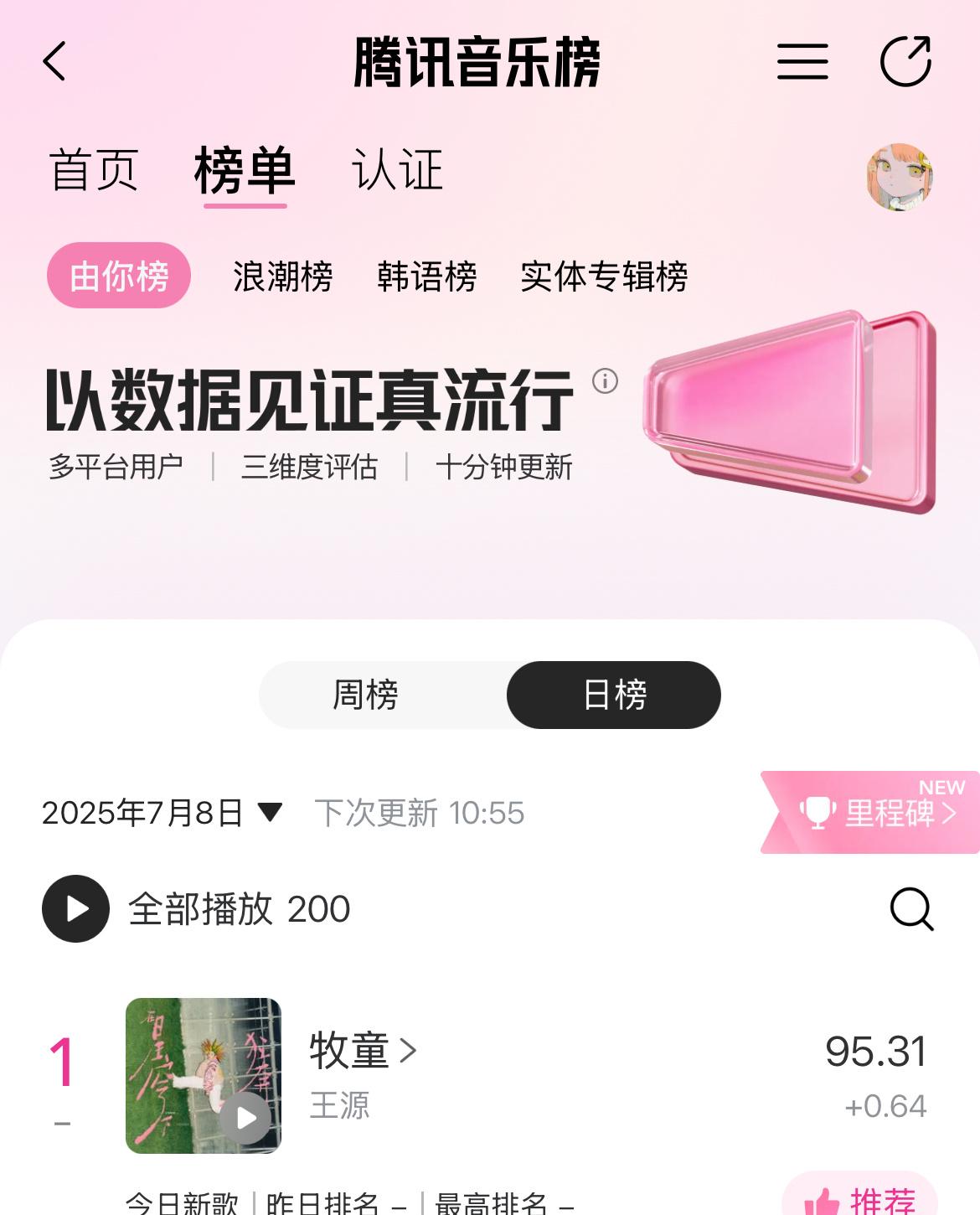Tap 推荐 to recommend 牧童

pyautogui.click(x=860, y=1198)
